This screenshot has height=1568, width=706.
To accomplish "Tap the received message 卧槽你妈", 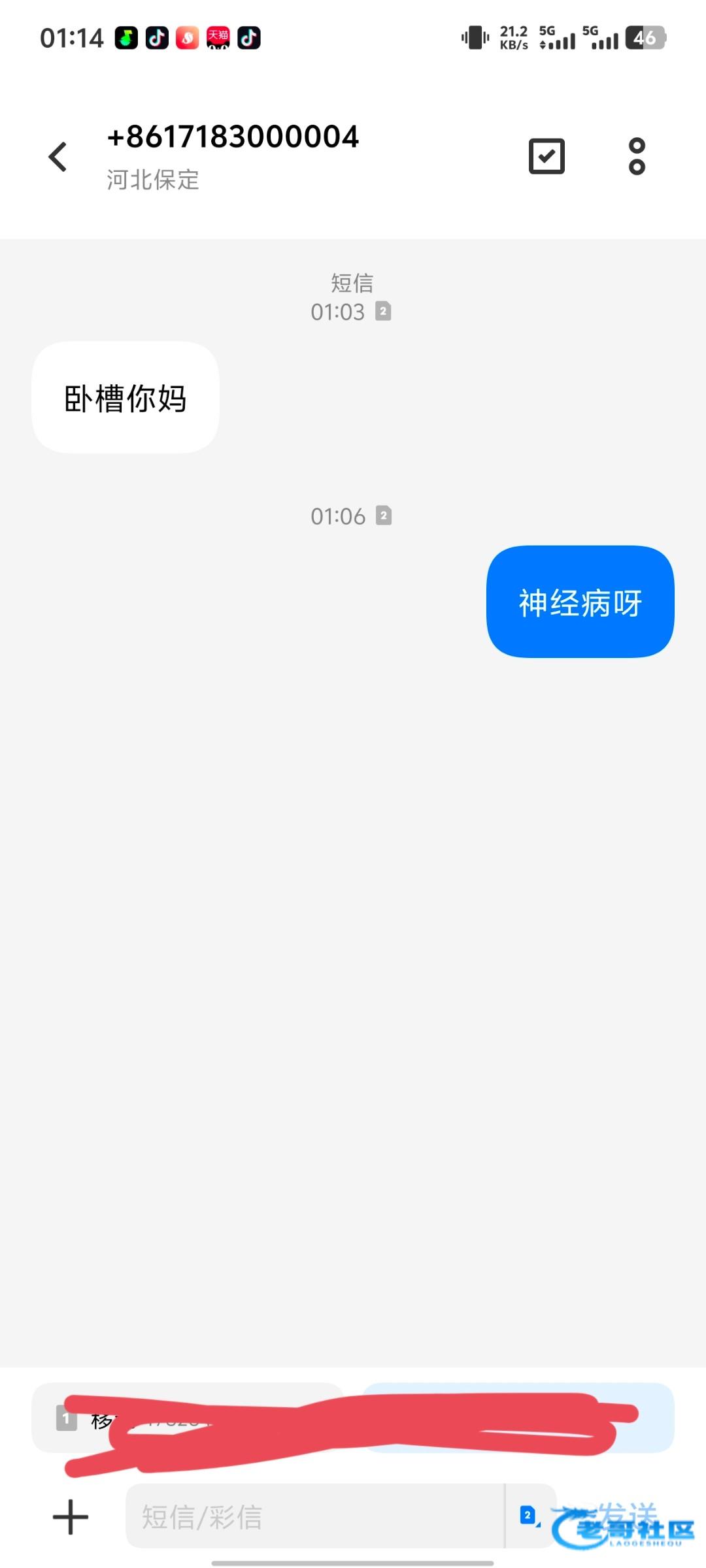I will coord(126,398).
